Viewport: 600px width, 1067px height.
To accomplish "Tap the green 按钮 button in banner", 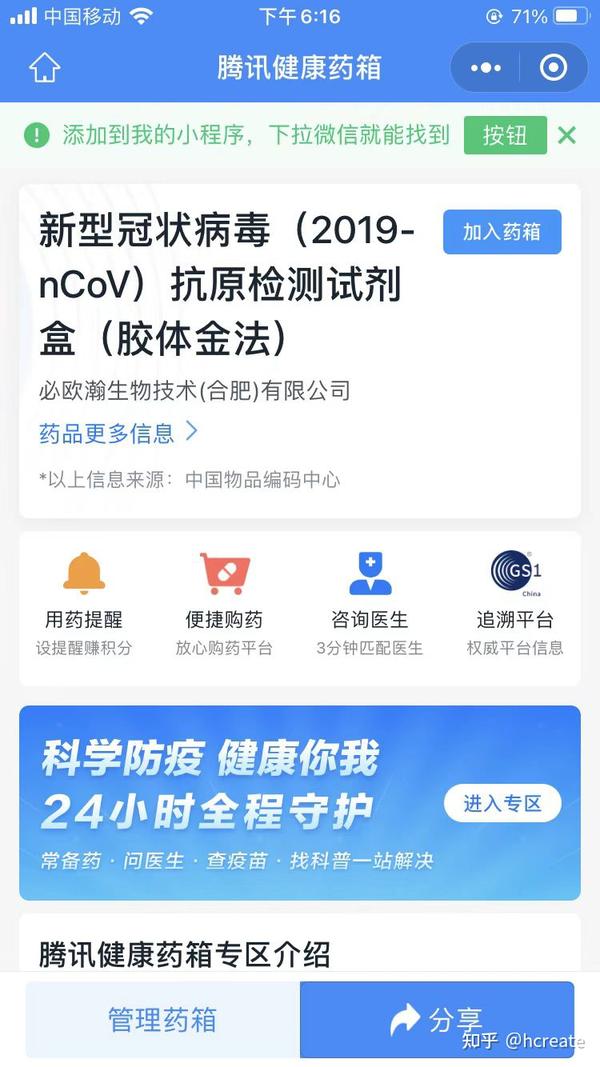I will (505, 135).
